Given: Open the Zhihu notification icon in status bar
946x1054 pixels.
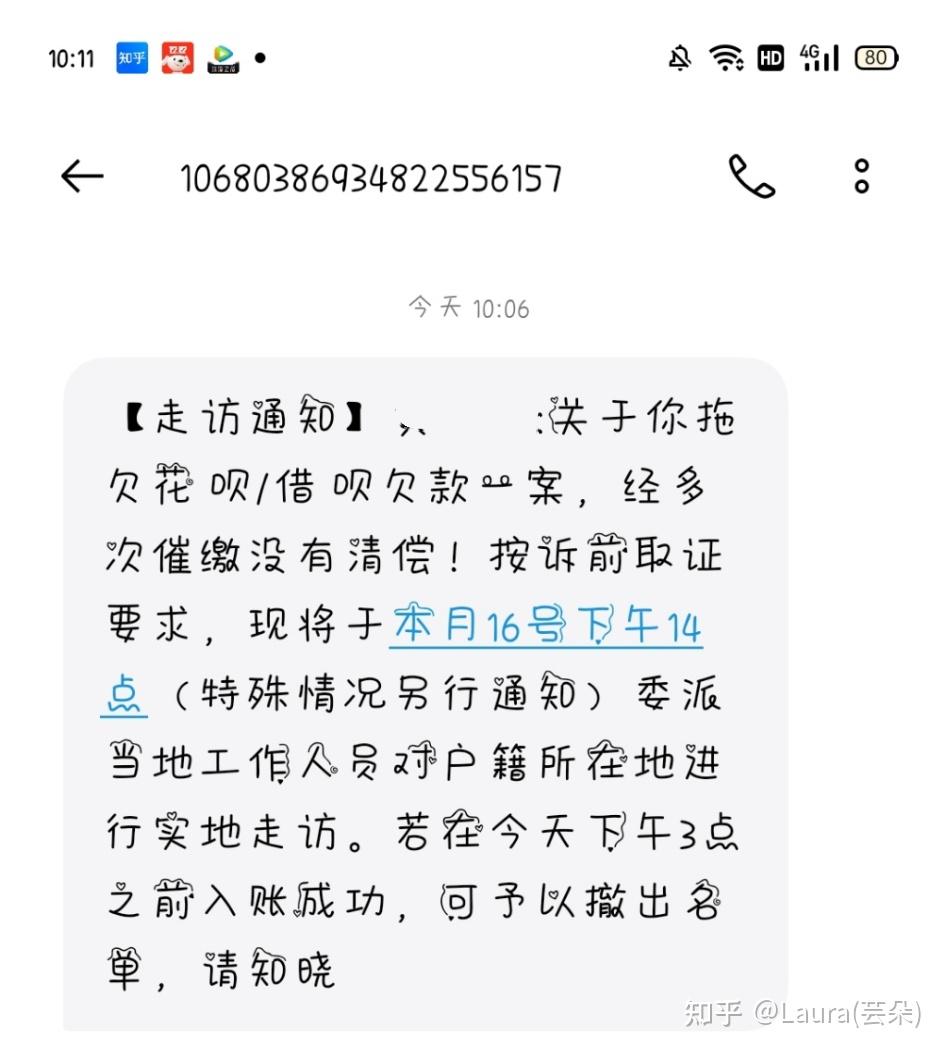Looking at the screenshot, I should (131, 58).
